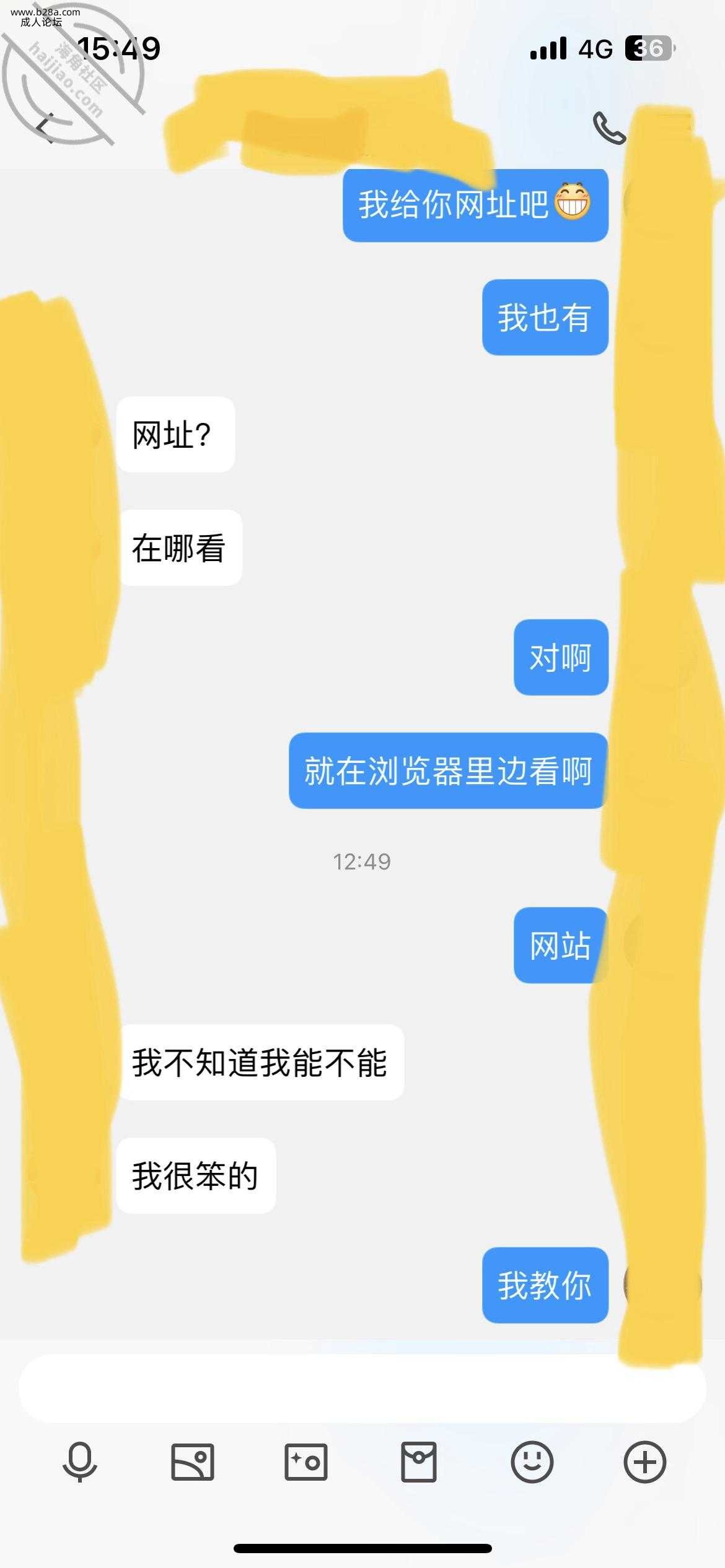This screenshot has height=1568, width=725.
Task: Open the camera to take a photo
Action: pyautogui.click(x=305, y=1462)
